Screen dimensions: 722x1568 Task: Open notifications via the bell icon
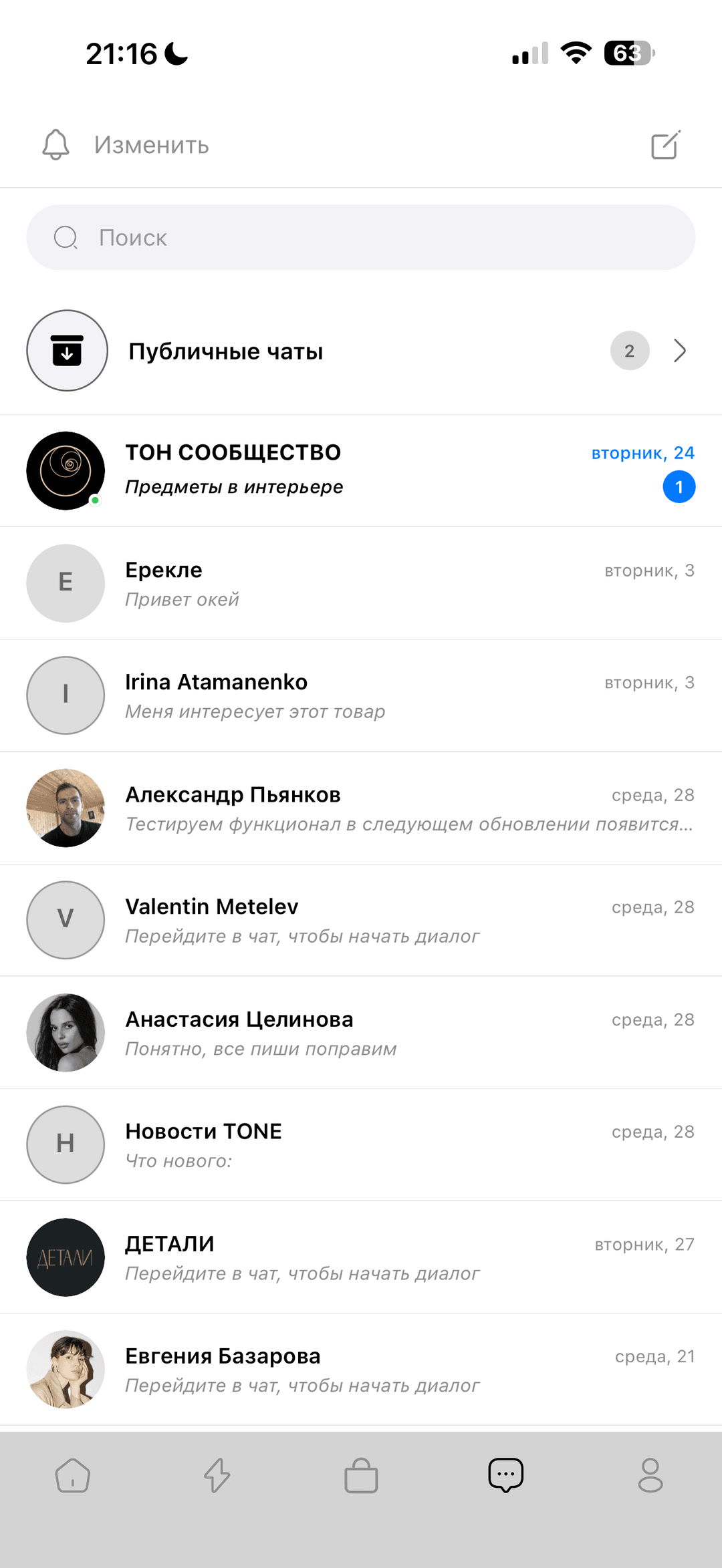tap(56, 145)
